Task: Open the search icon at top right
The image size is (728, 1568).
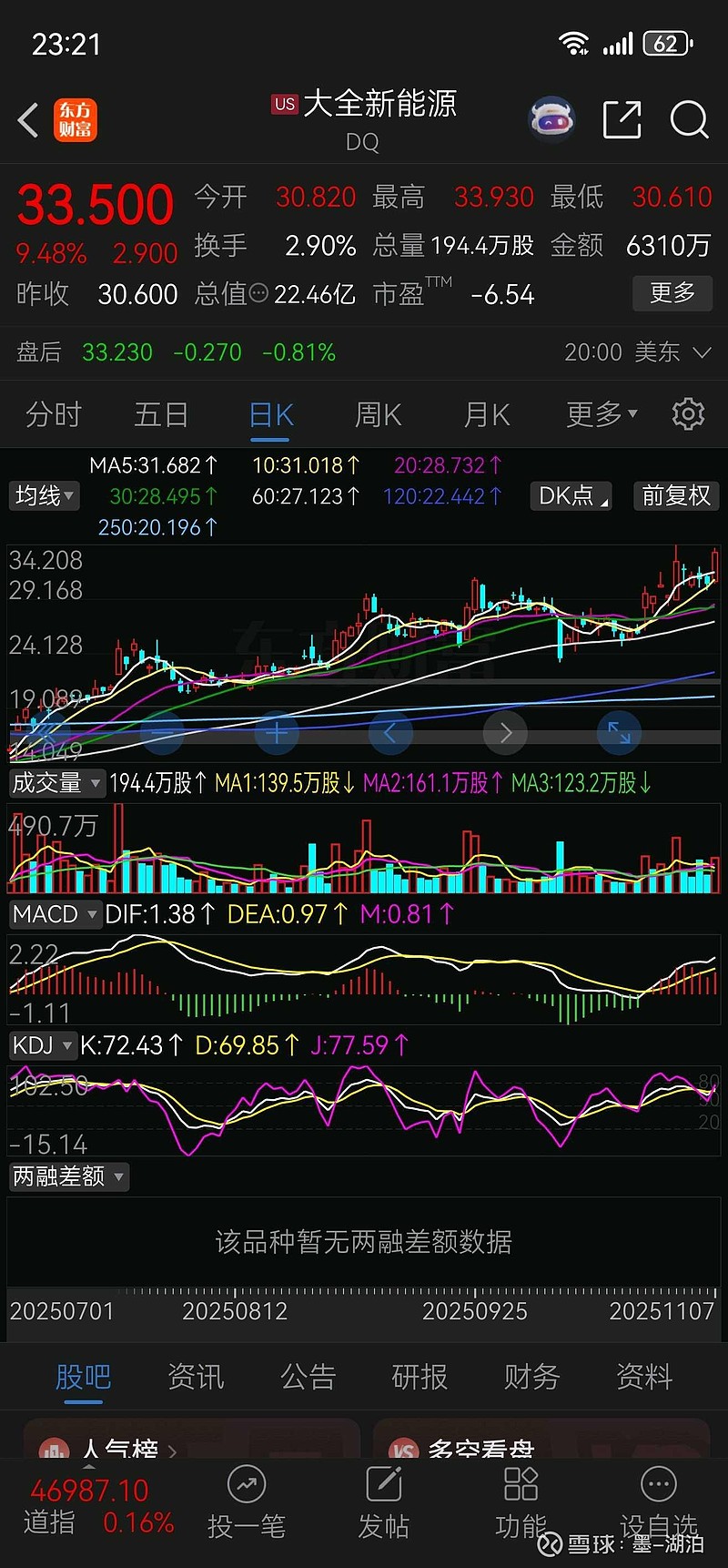Action: point(689,120)
